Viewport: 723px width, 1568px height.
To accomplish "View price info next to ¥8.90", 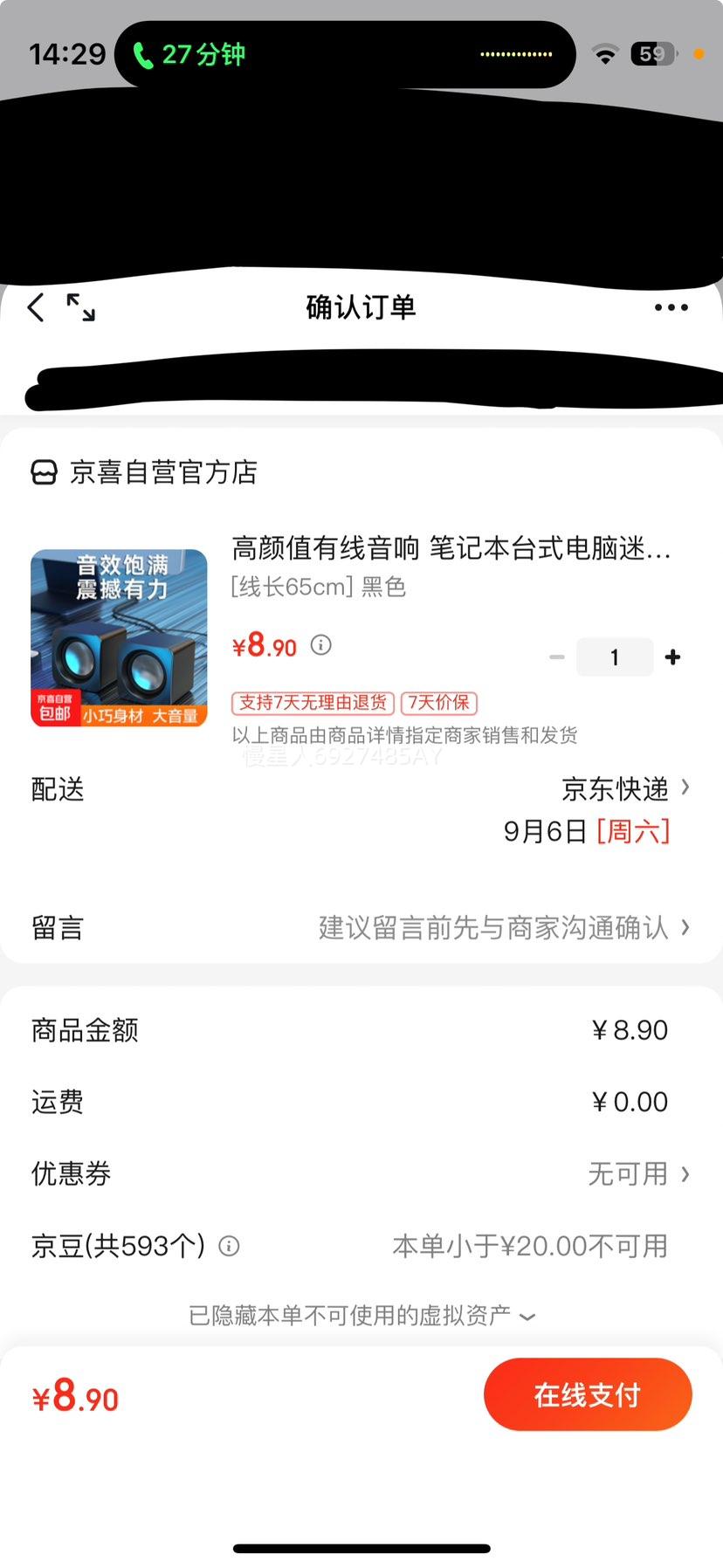I will pyautogui.click(x=321, y=645).
